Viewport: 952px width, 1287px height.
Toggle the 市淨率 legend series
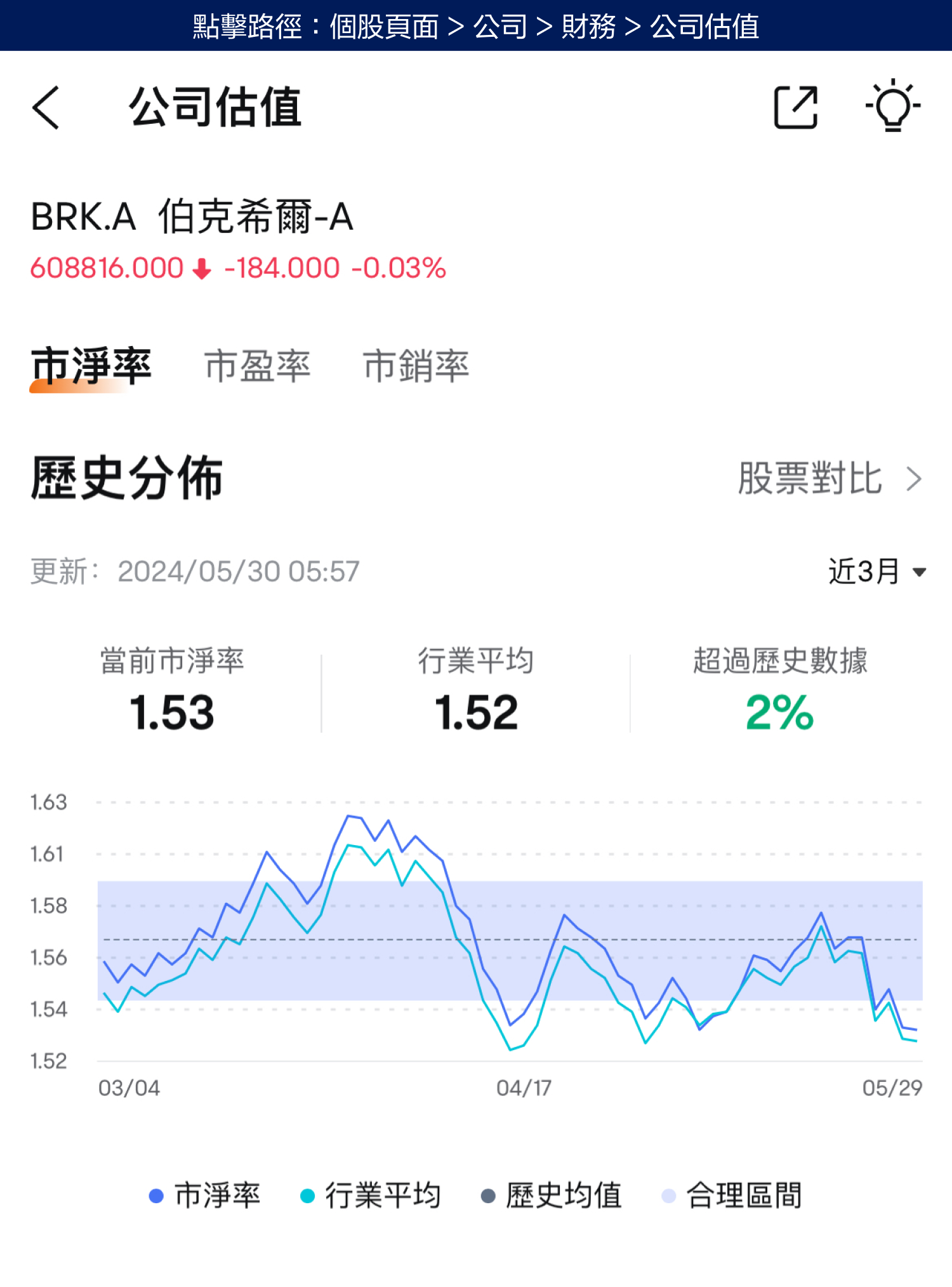[x=205, y=1196]
